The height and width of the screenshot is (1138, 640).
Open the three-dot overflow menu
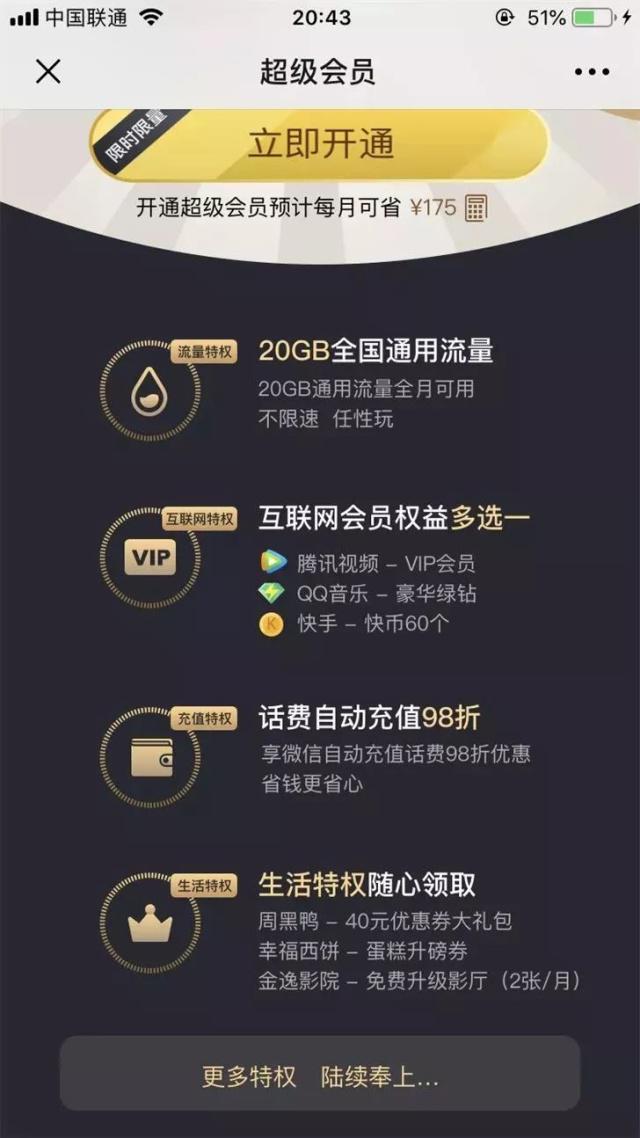tap(591, 72)
